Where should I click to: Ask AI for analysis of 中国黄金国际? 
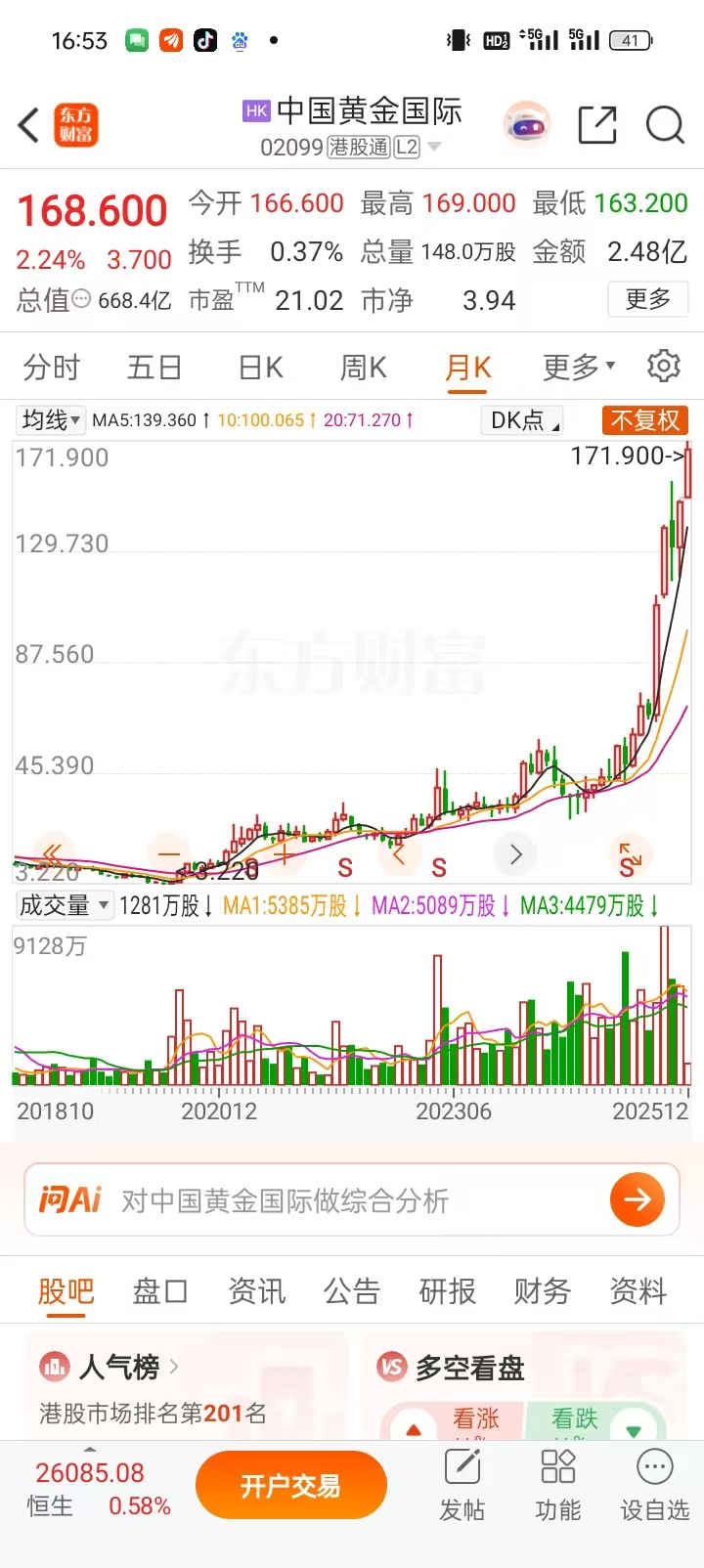point(637,1199)
